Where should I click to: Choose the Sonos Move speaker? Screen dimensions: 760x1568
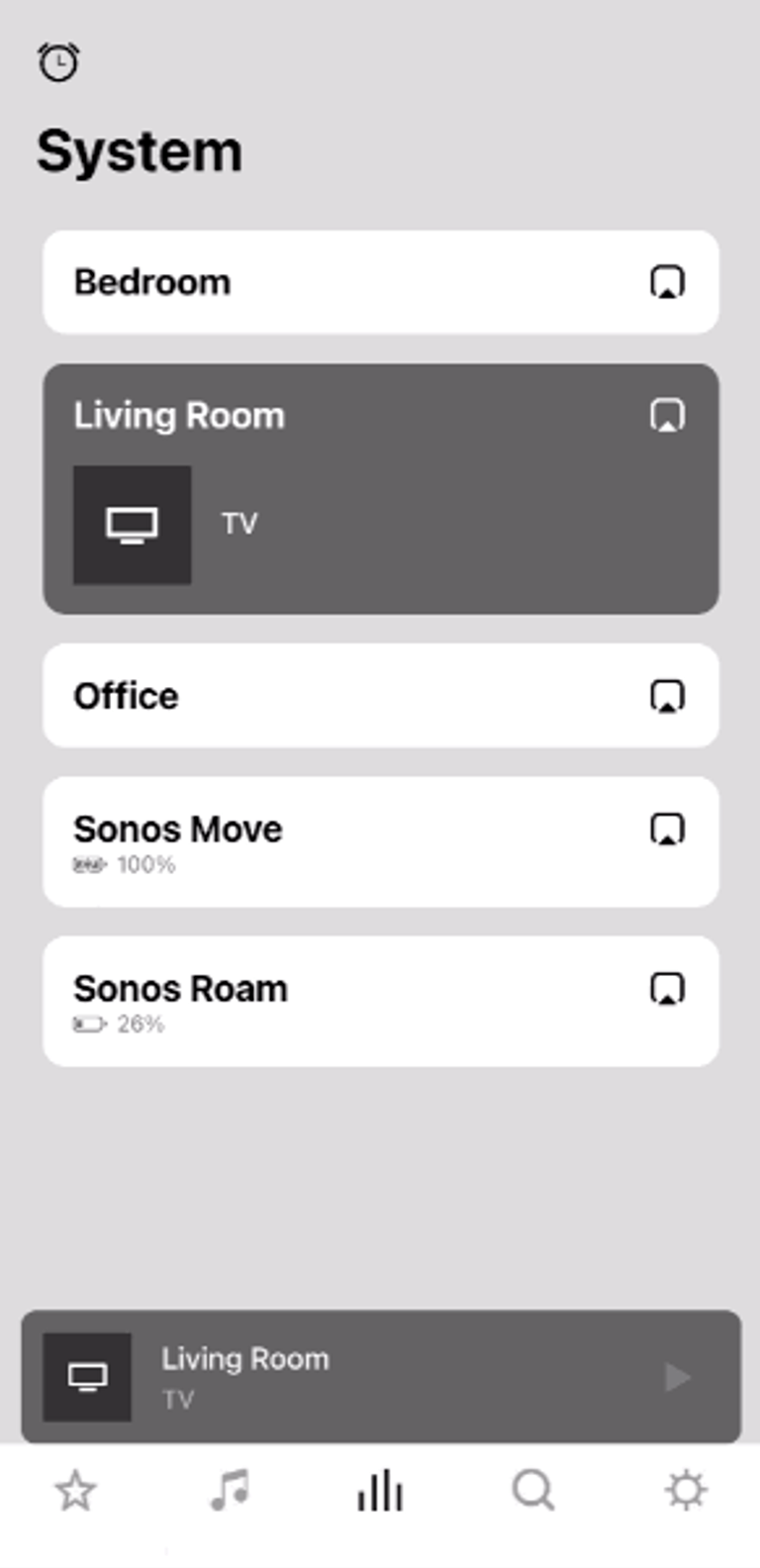click(x=336, y=841)
